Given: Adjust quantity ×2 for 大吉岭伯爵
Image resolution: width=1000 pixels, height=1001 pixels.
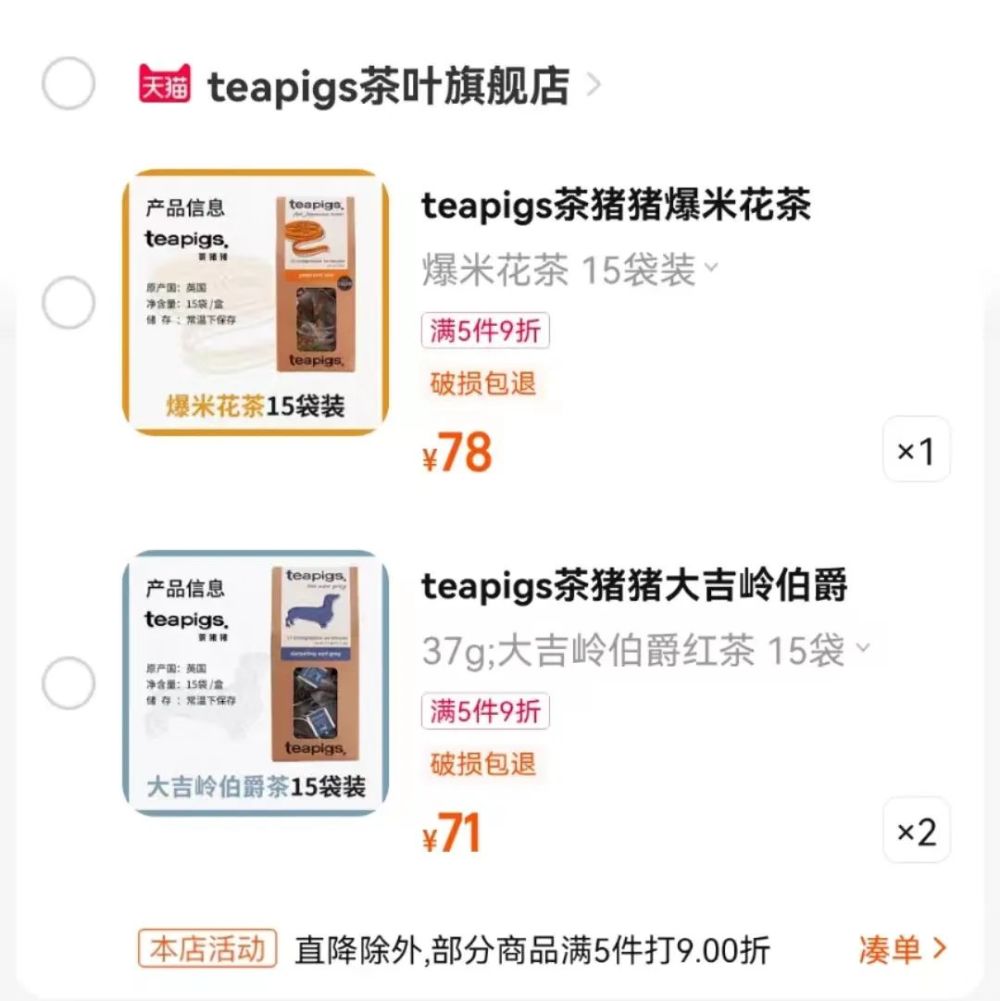Looking at the screenshot, I should [x=916, y=830].
